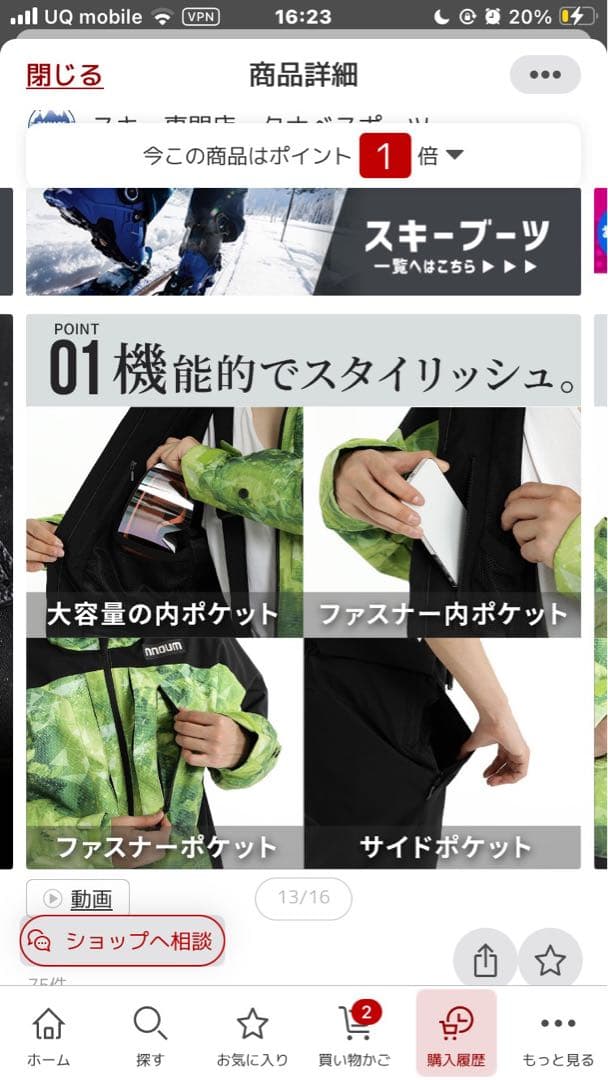Go to the ホーム tab
The image size is (608, 1080).
48,1036
